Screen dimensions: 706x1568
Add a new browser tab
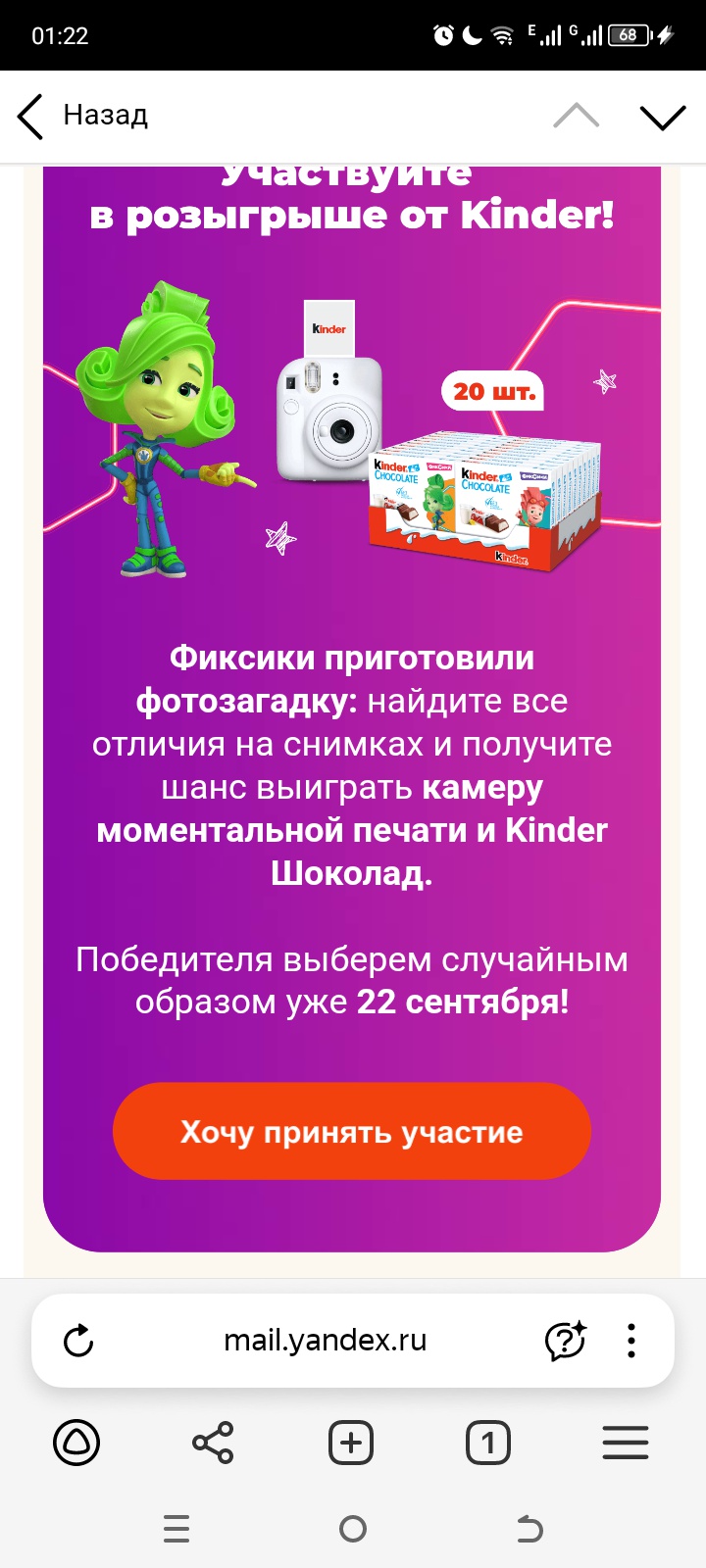click(x=351, y=1443)
